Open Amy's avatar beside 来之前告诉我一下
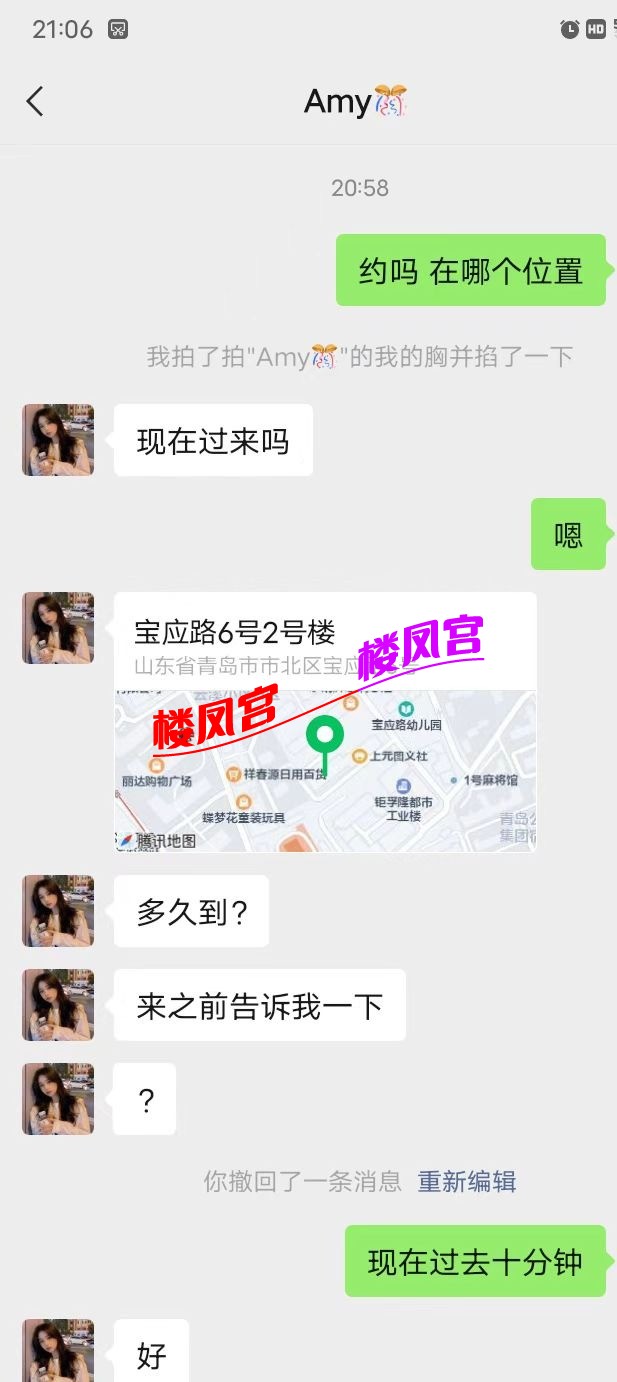This screenshot has height=1382, width=617. pos(58,1005)
